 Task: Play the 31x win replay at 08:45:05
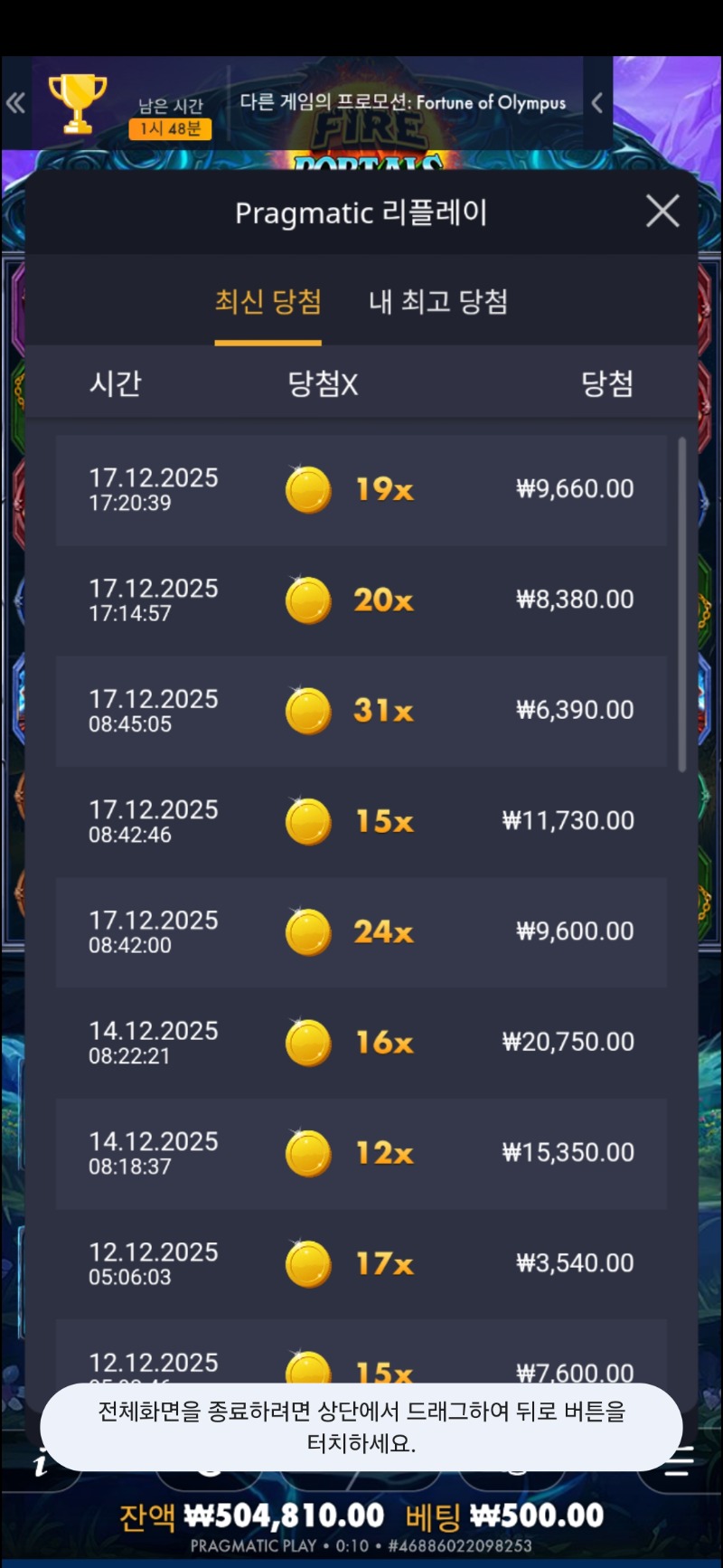(361, 711)
